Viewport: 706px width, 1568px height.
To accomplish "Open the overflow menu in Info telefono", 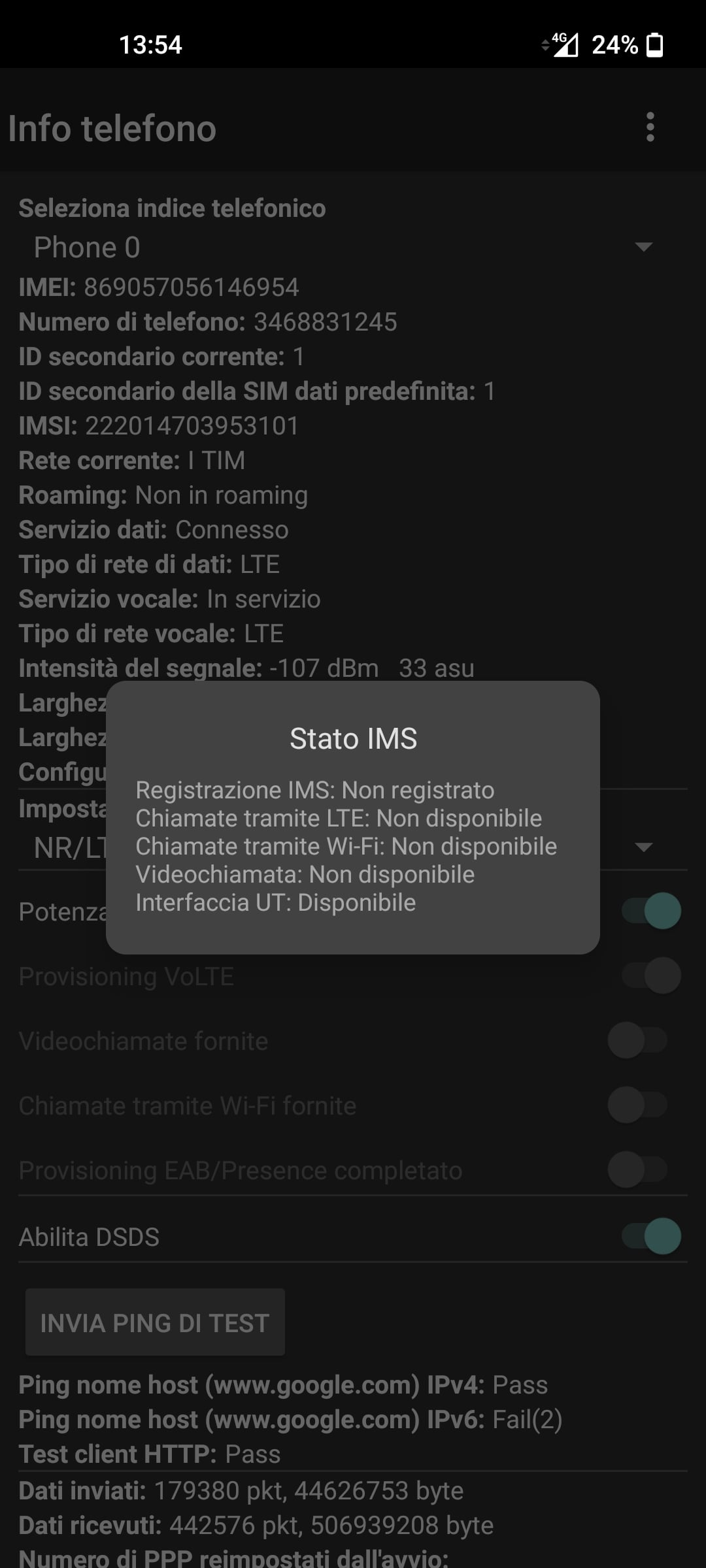I will tap(650, 127).
